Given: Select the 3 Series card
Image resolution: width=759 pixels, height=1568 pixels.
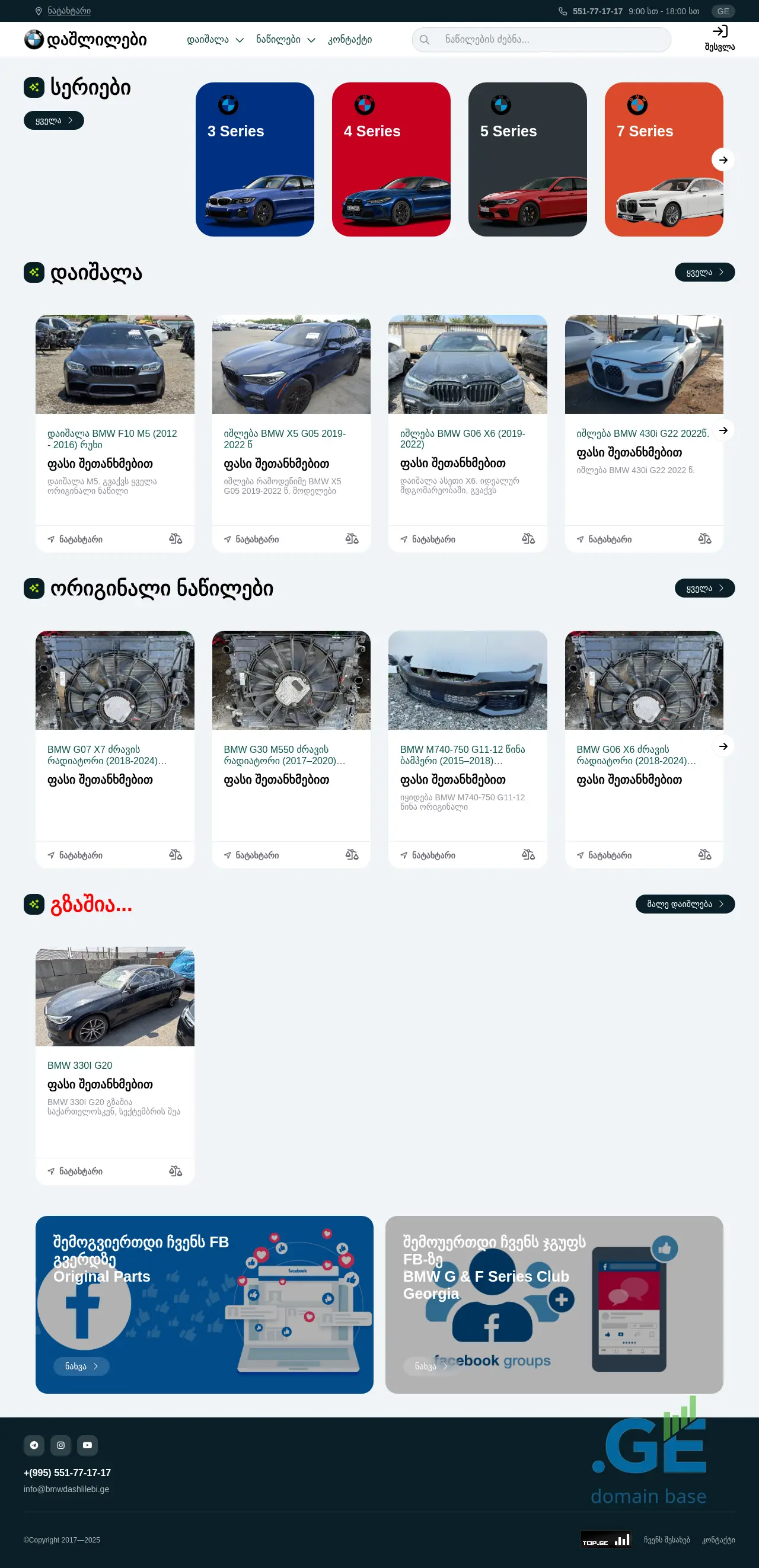Looking at the screenshot, I should (254, 159).
